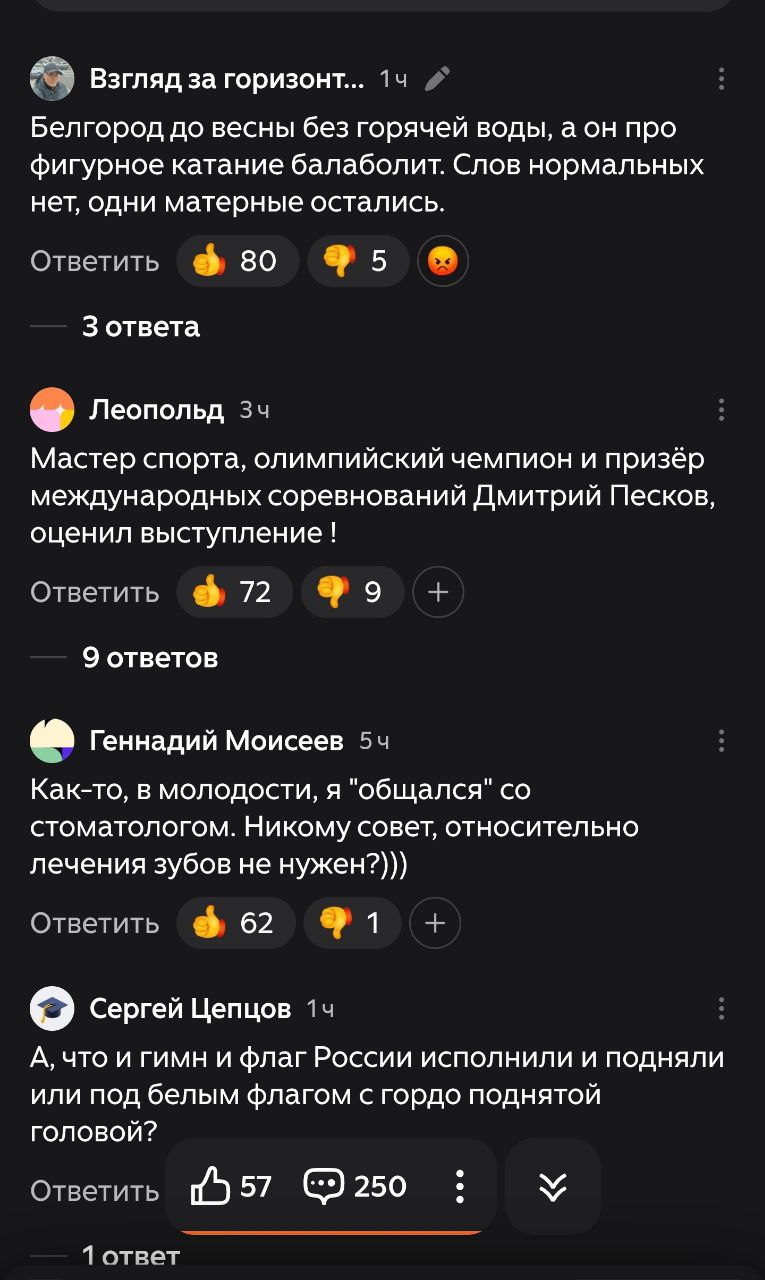The height and width of the screenshot is (1280, 765).
Task: Open the 250 comments button
Action: pos(355,1186)
